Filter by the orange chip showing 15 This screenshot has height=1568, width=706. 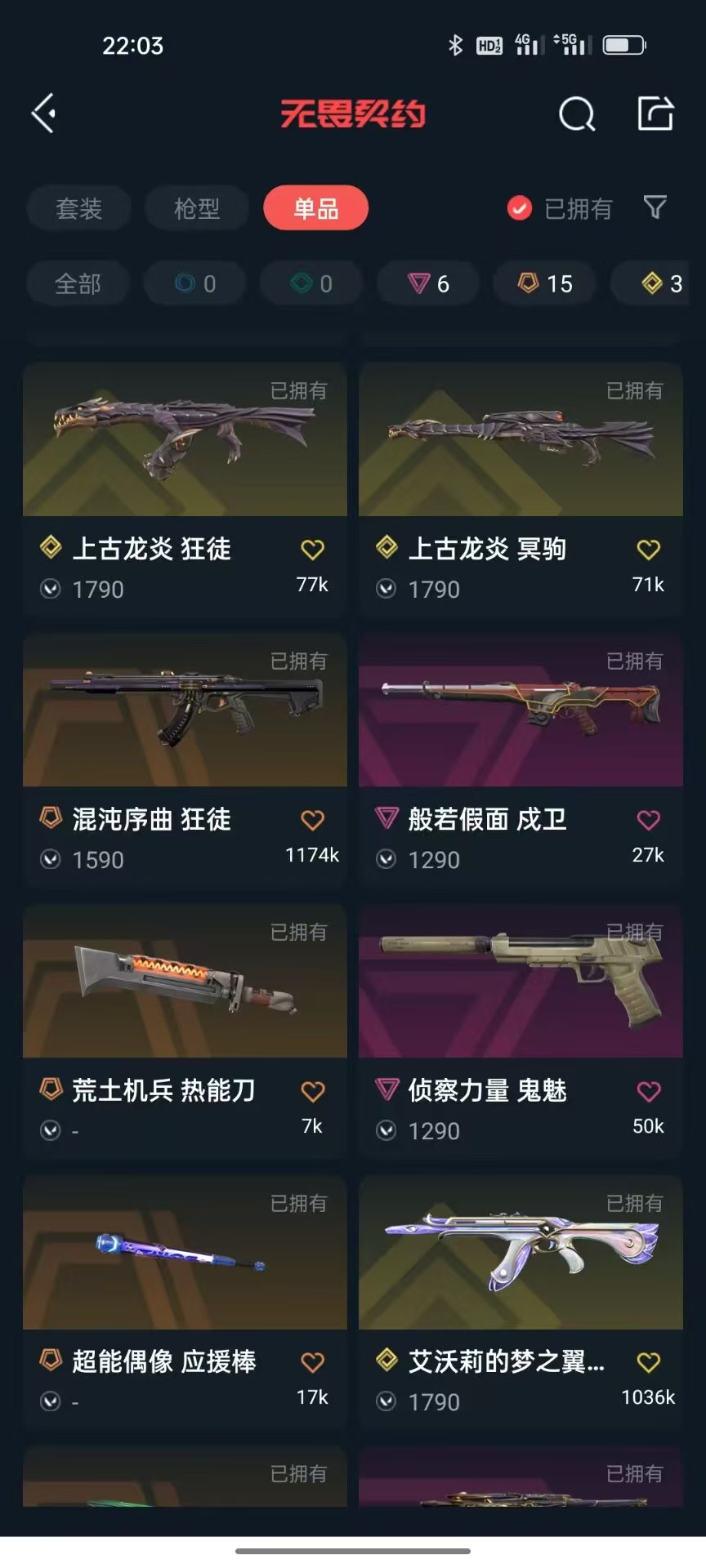545,283
